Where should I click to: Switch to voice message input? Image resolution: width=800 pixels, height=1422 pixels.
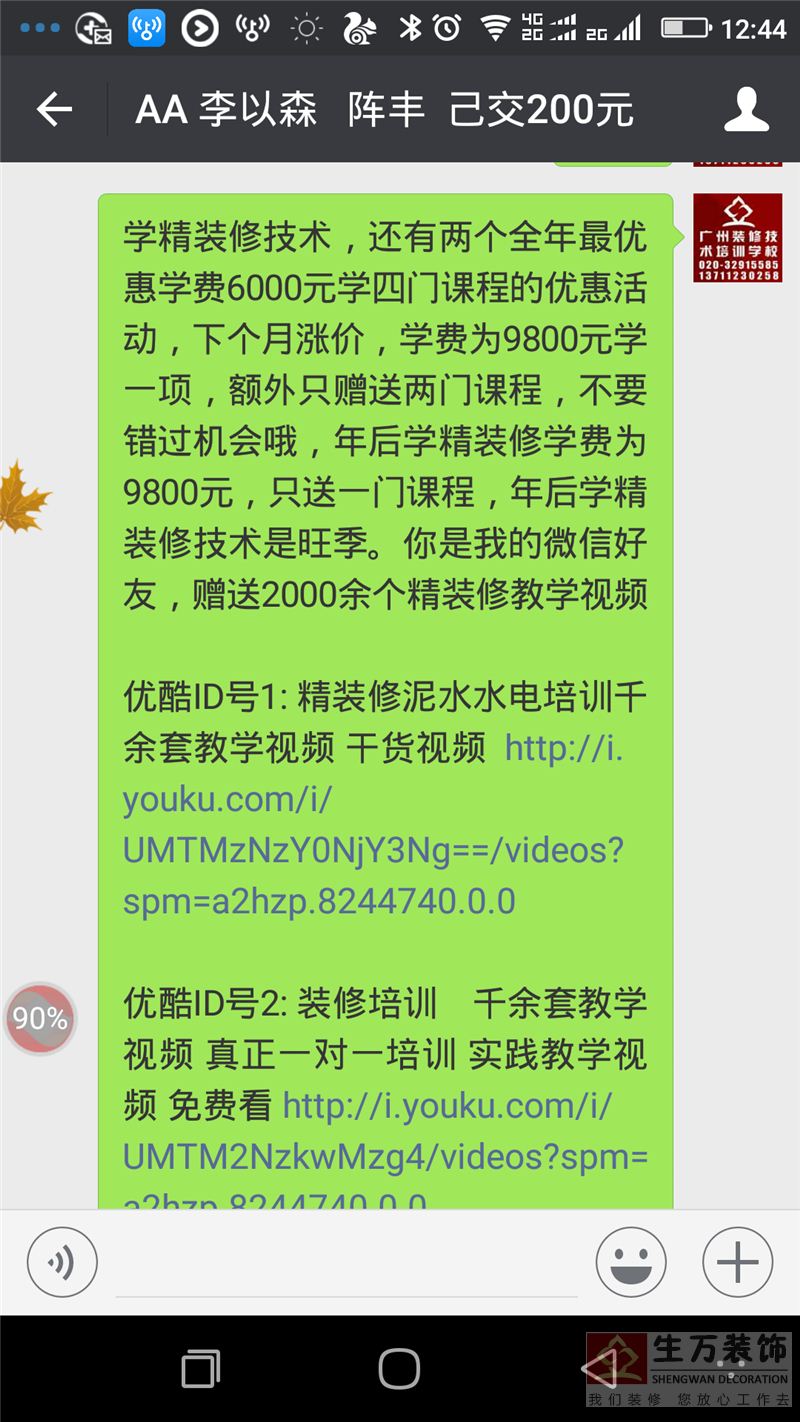pos(62,1263)
